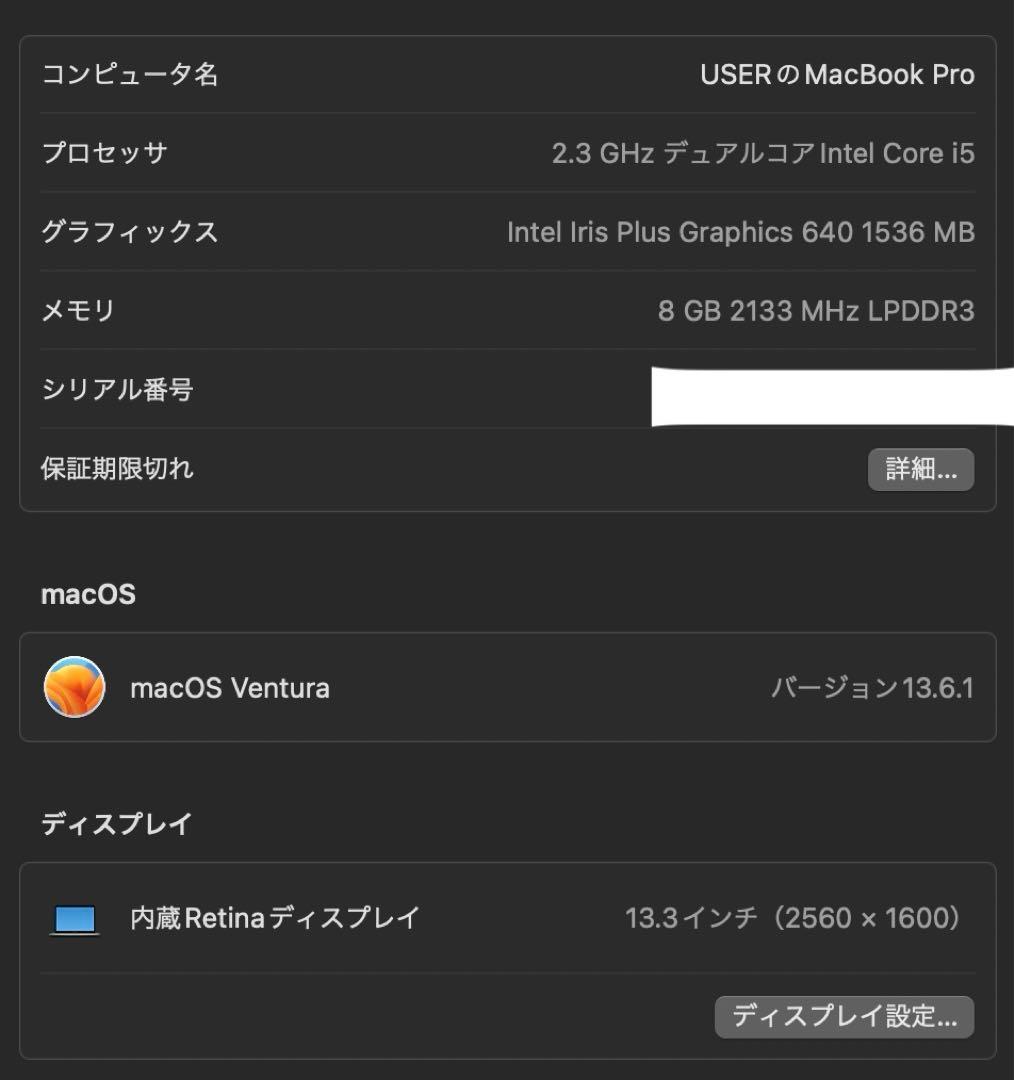
Task: Select the シリアル番号 row
Action: point(118,390)
